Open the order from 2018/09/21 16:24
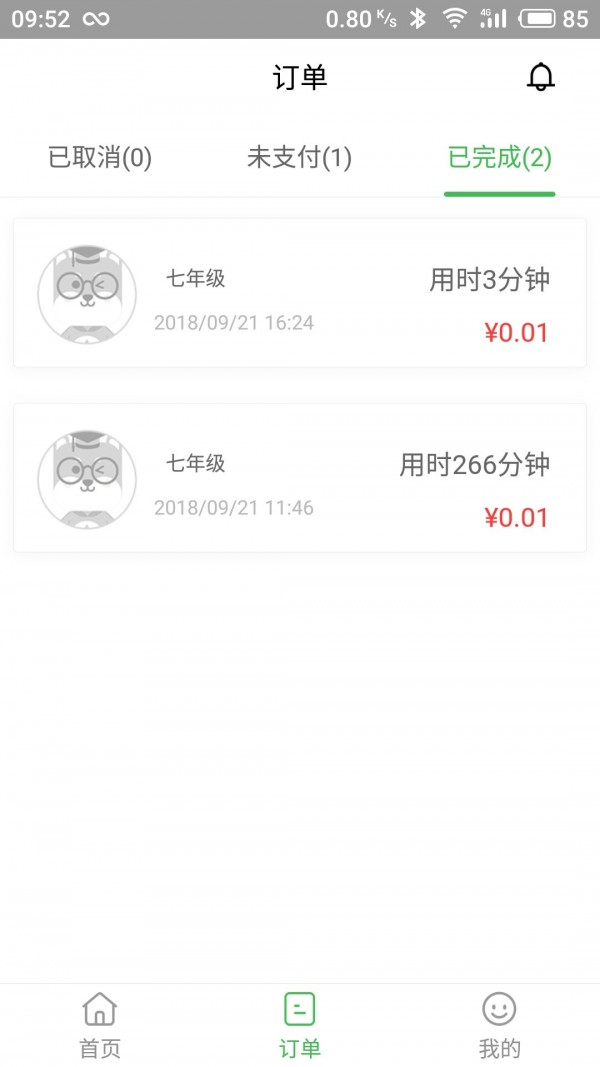The width and height of the screenshot is (600, 1067). click(x=299, y=293)
